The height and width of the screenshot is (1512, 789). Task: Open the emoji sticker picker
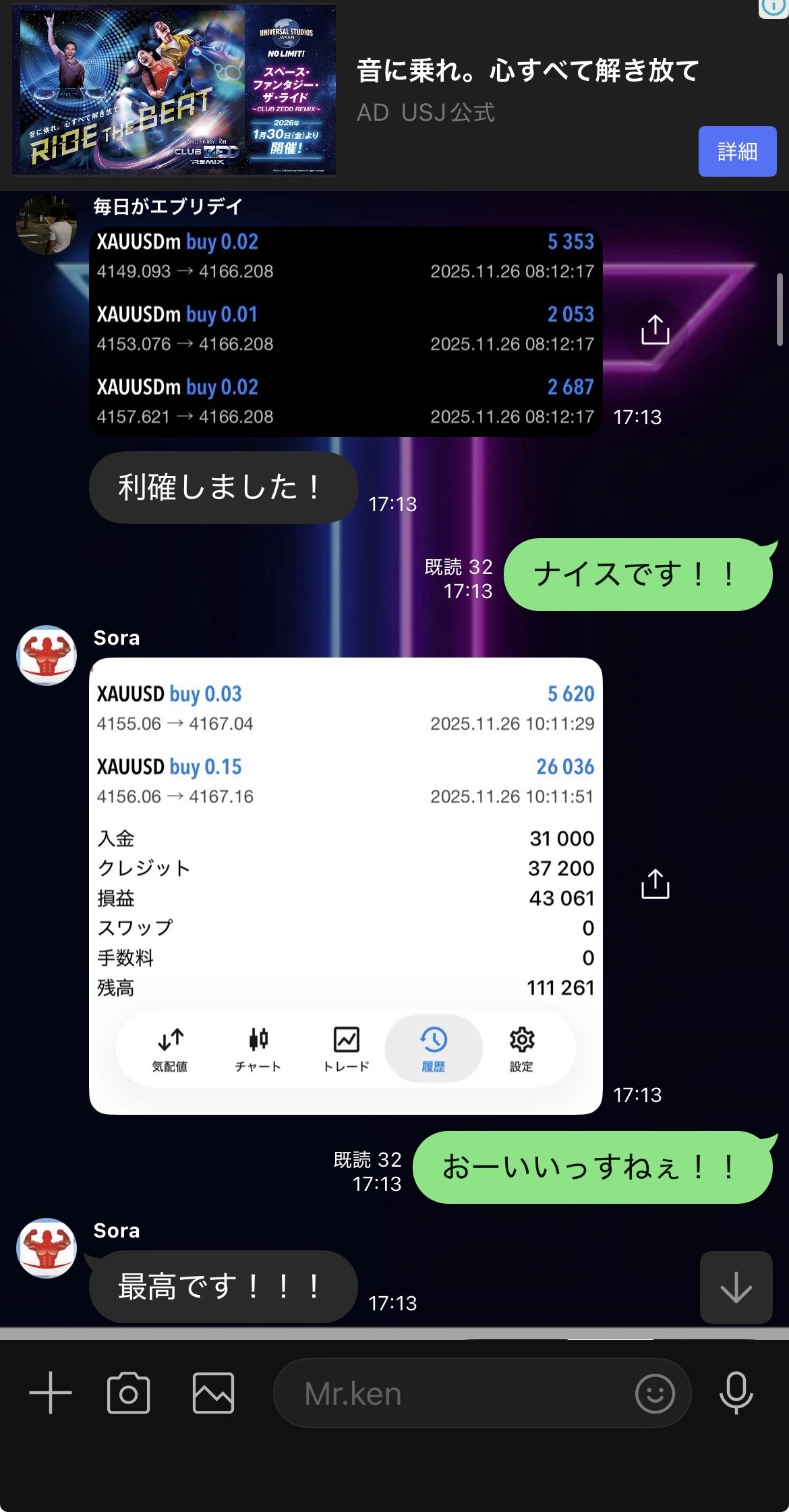(654, 1393)
